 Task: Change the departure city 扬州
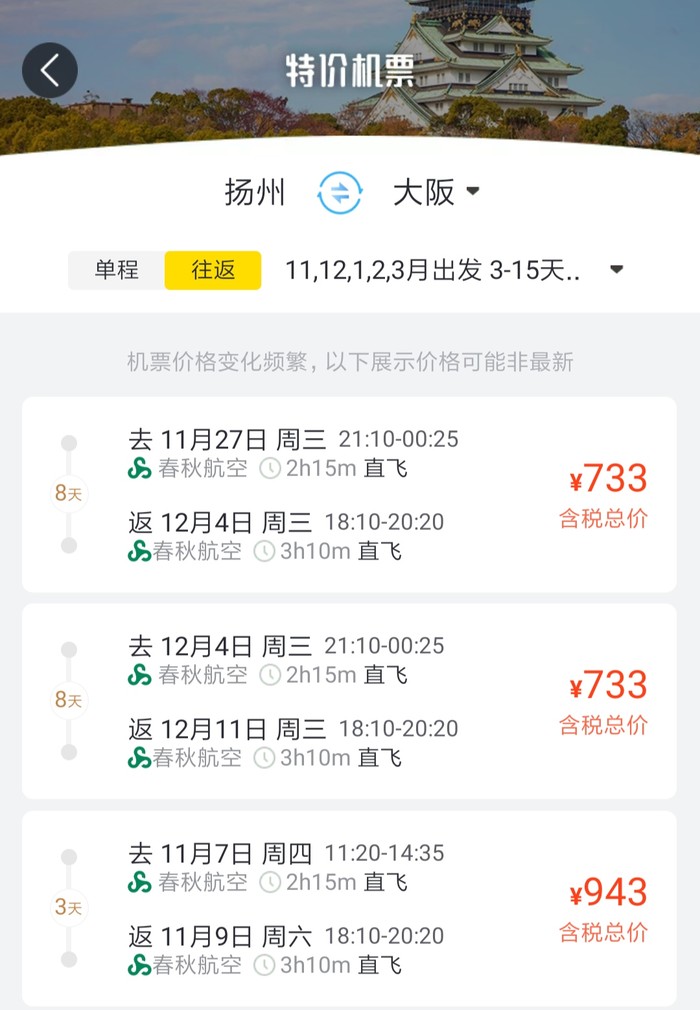(x=255, y=193)
